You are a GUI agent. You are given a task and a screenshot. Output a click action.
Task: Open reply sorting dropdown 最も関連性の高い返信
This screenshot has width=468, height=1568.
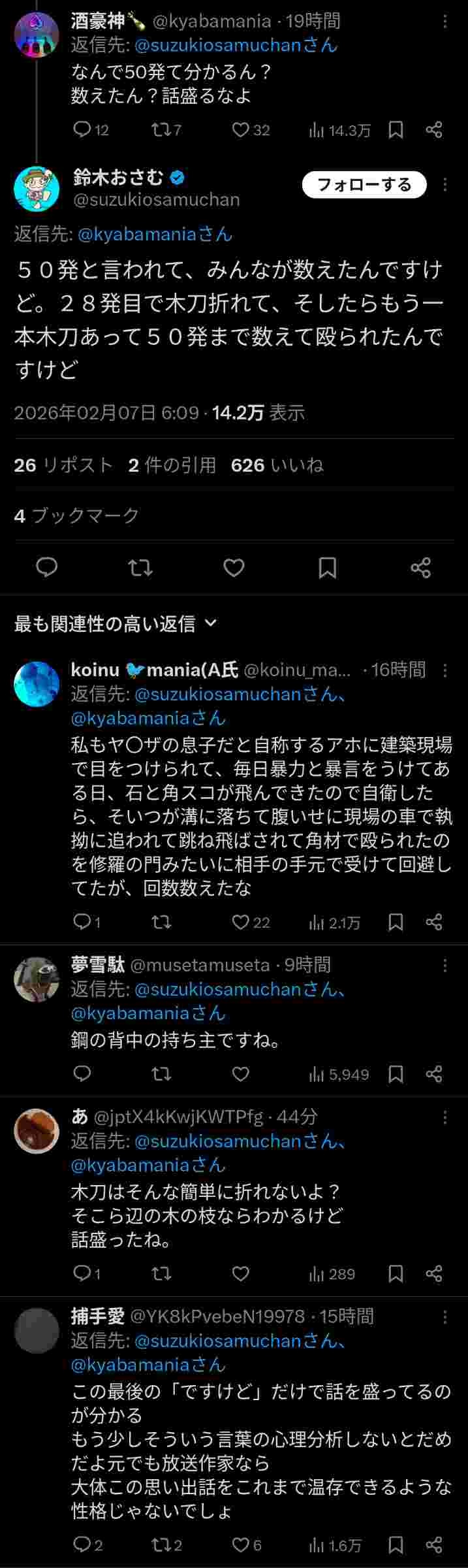115,624
